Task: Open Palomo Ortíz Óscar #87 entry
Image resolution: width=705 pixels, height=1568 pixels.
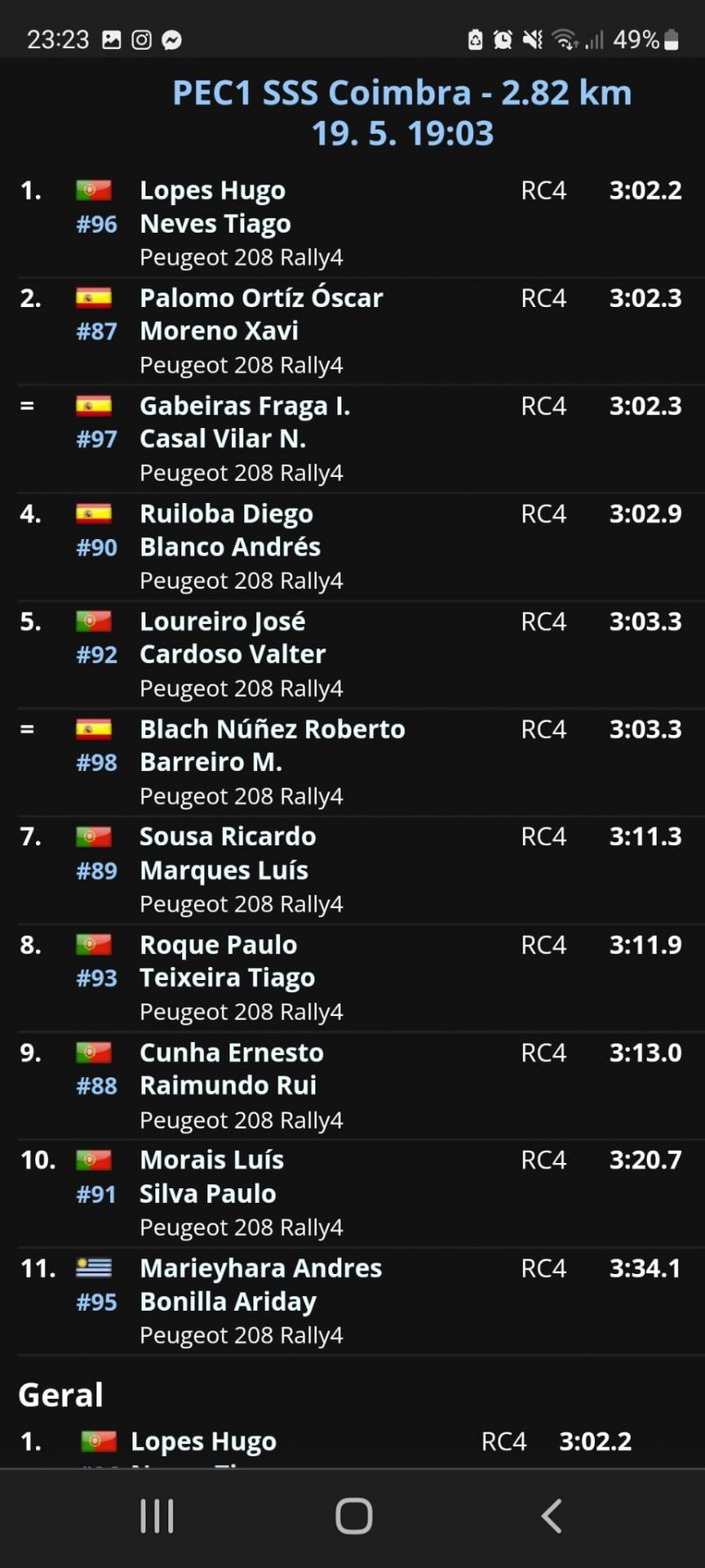Action: click(x=352, y=332)
